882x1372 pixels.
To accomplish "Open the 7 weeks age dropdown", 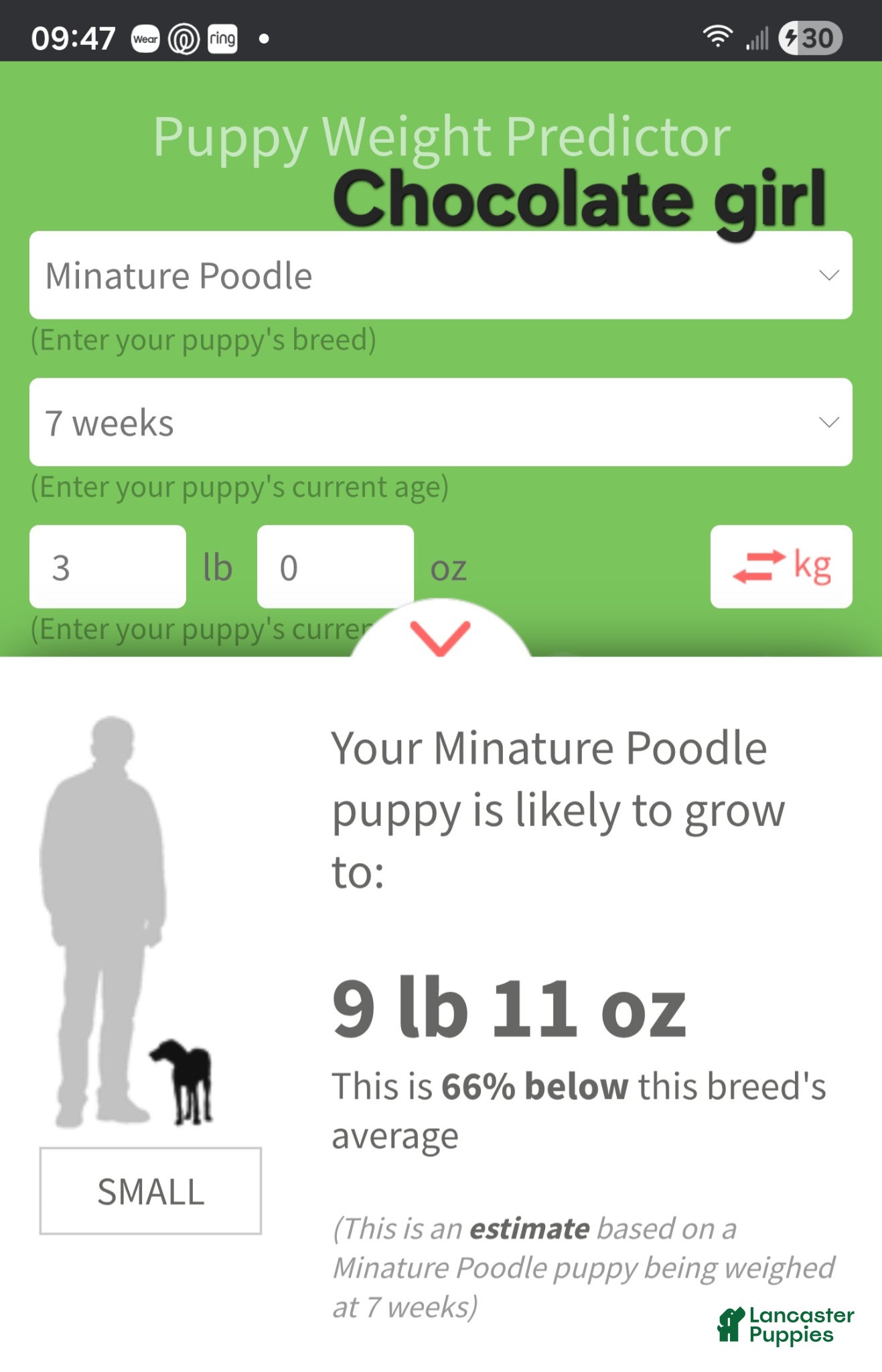I will click(x=441, y=421).
